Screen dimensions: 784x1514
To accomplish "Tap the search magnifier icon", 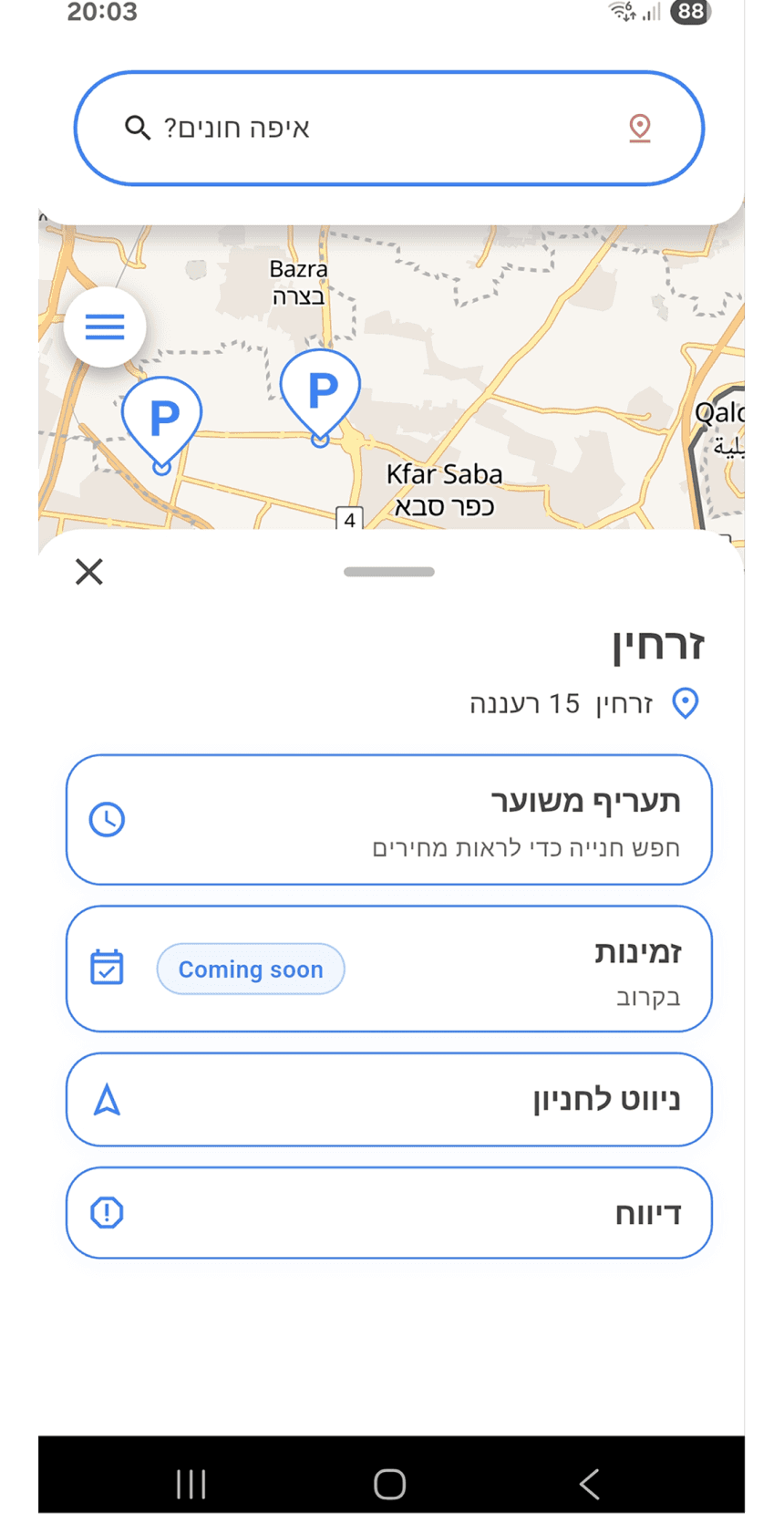I will tap(139, 128).
